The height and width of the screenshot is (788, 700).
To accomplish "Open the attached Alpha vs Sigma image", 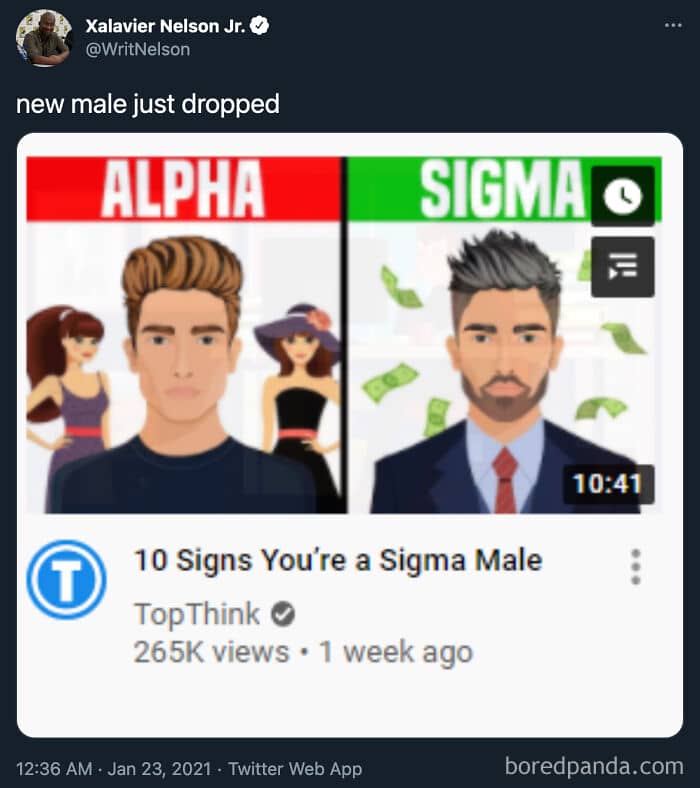I will (x=350, y=435).
